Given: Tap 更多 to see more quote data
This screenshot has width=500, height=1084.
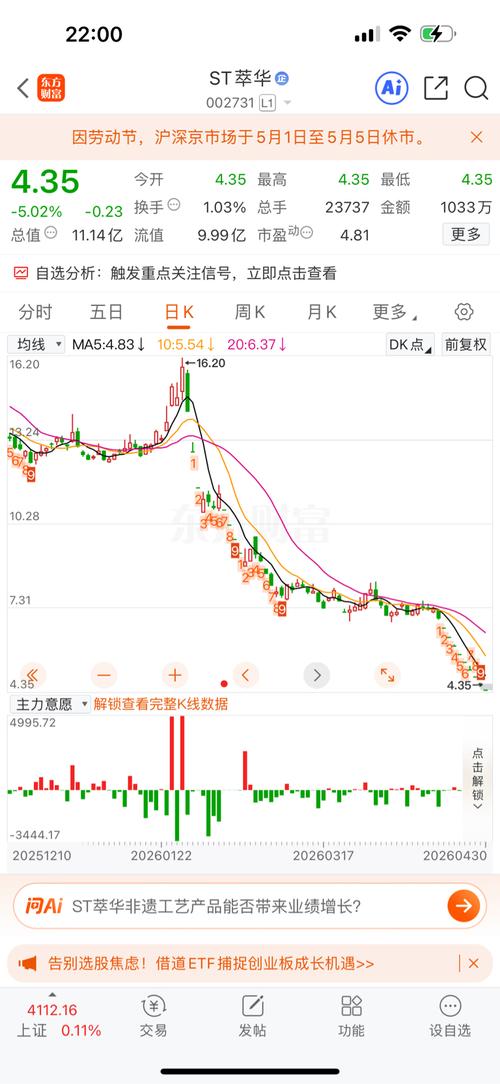Looking at the screenshot, I should [x=465, y=234].
